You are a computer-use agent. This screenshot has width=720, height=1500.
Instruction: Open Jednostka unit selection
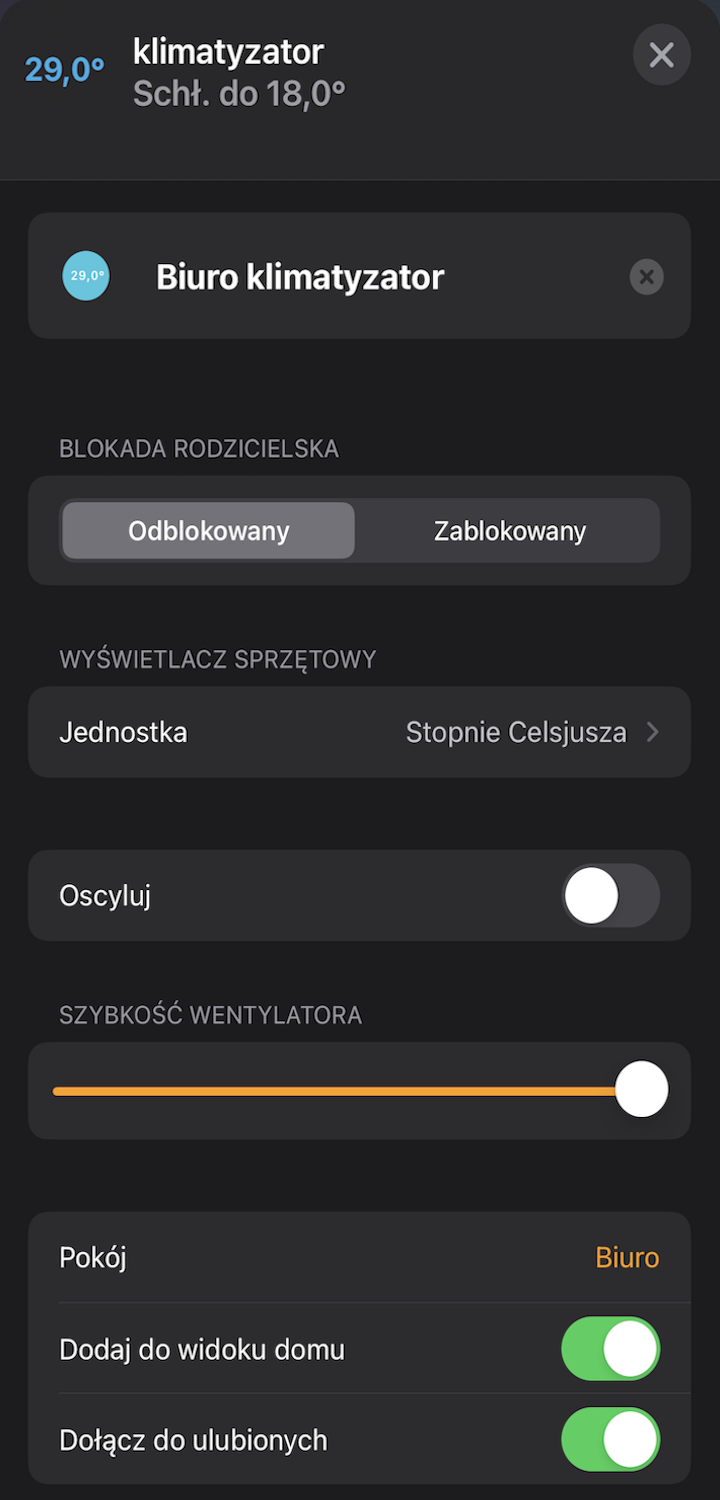pyautogui.click(x=359, y=732)
